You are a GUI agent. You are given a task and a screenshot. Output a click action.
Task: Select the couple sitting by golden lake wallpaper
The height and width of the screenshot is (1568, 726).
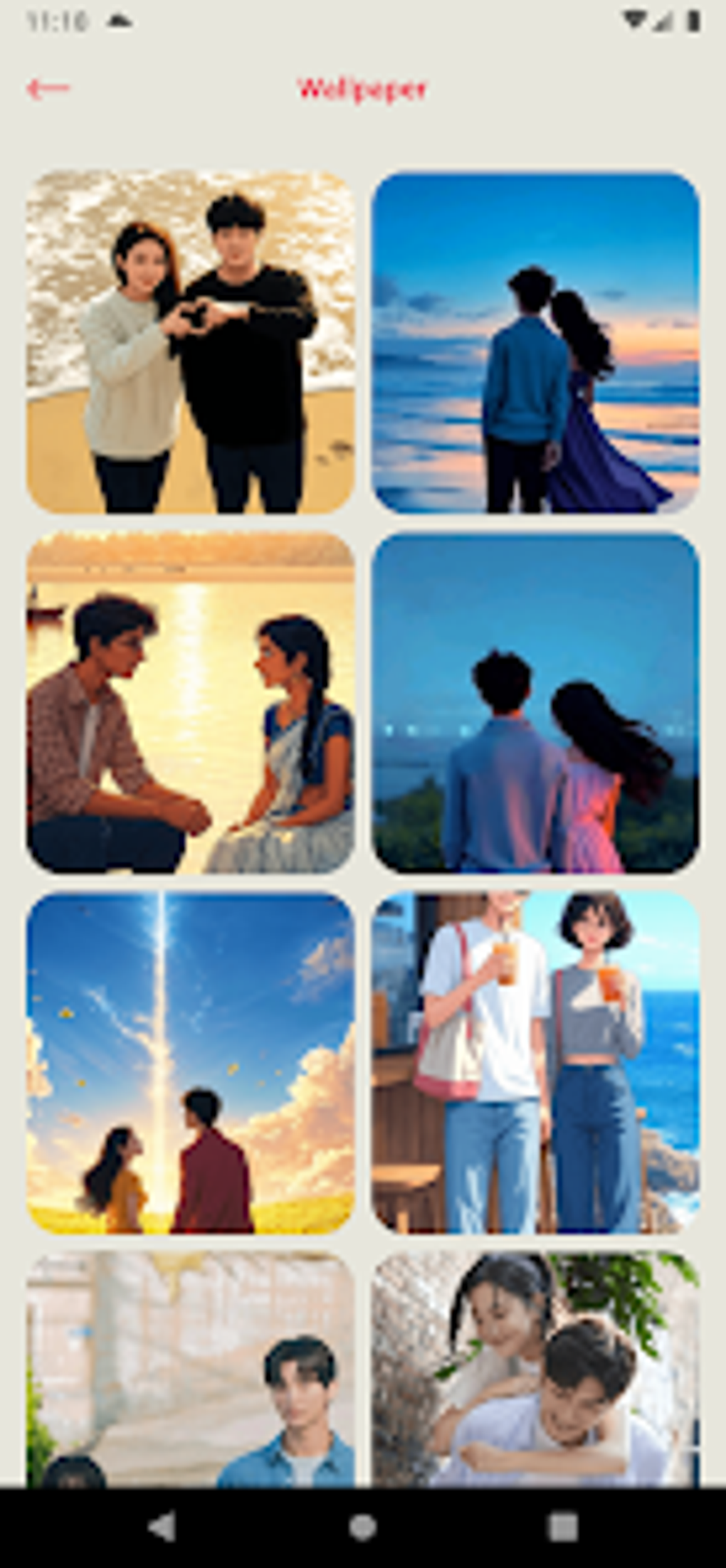pyautogui.click(x=191, y=702)
